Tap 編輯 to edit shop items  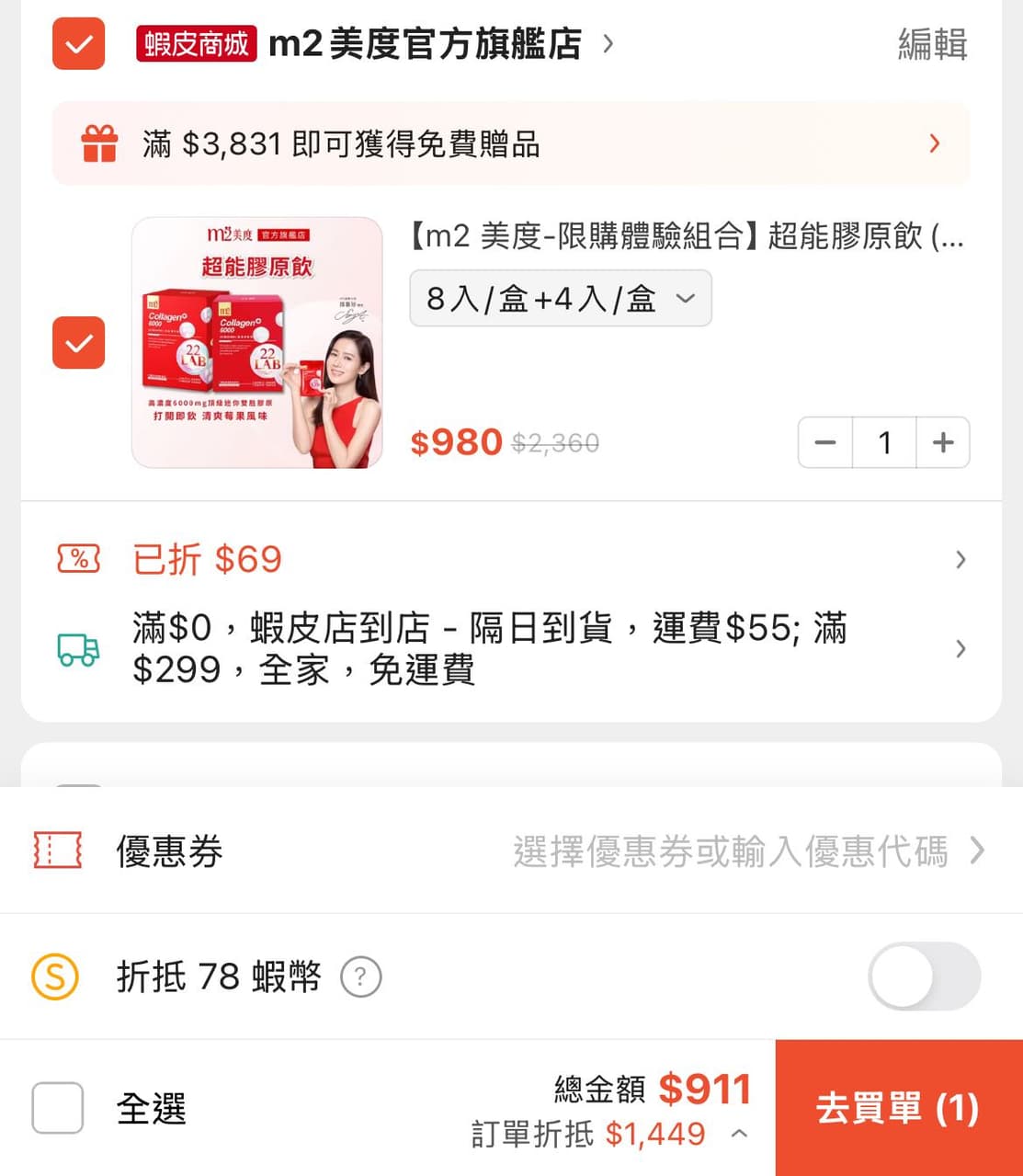pyautogui.click(x=931, y=43)
